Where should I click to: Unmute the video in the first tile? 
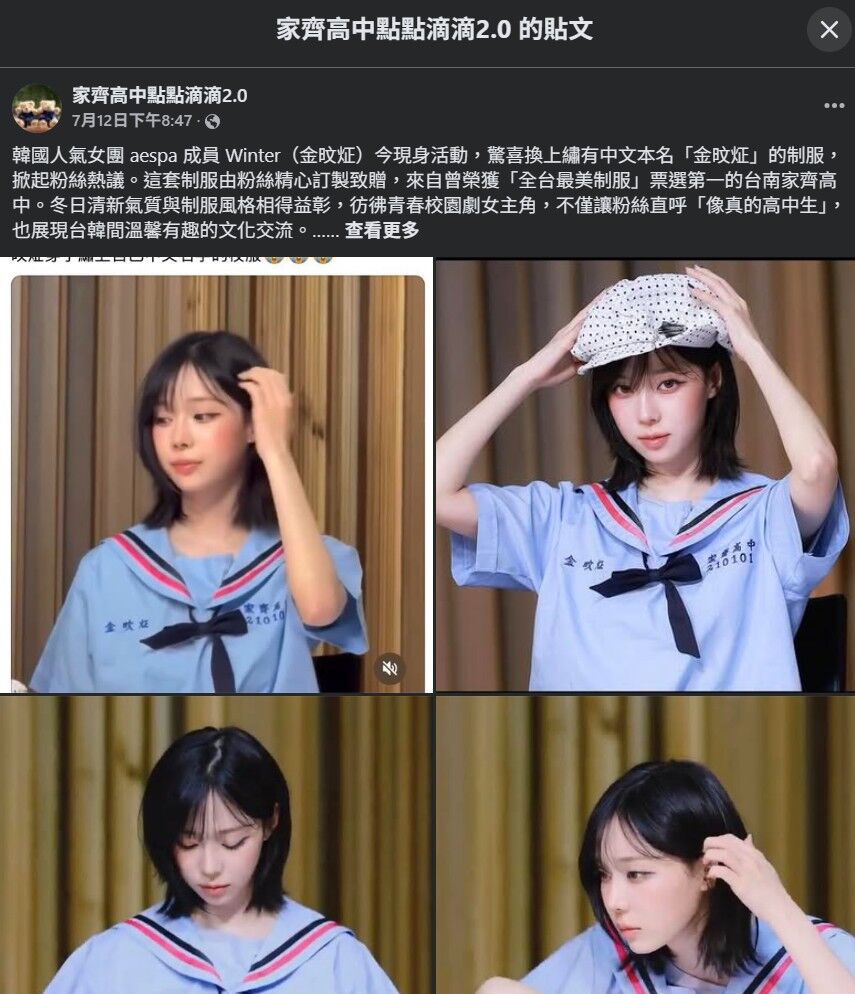click(390, 667)
